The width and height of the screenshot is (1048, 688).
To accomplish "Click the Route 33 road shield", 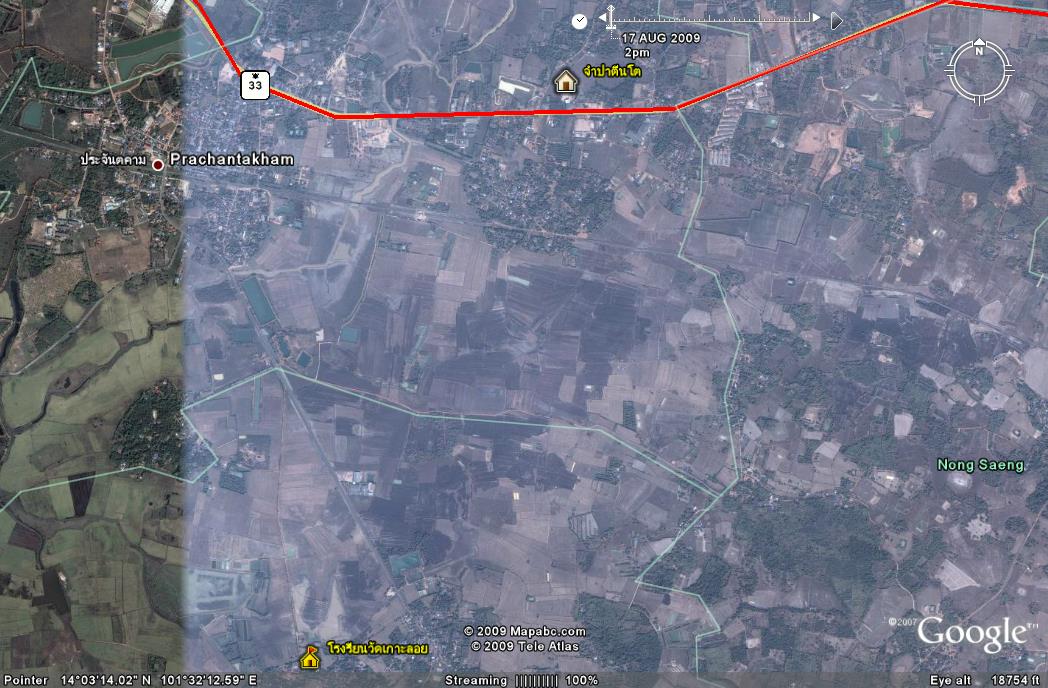I will (256, 85).
